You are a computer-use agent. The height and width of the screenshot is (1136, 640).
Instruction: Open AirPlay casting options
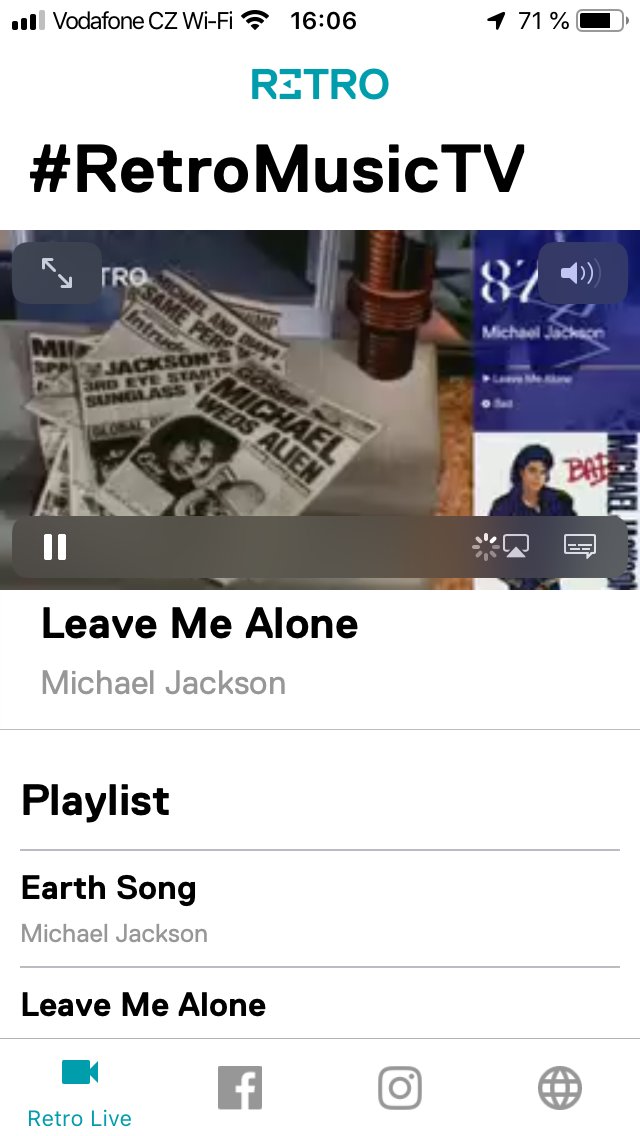516,546
